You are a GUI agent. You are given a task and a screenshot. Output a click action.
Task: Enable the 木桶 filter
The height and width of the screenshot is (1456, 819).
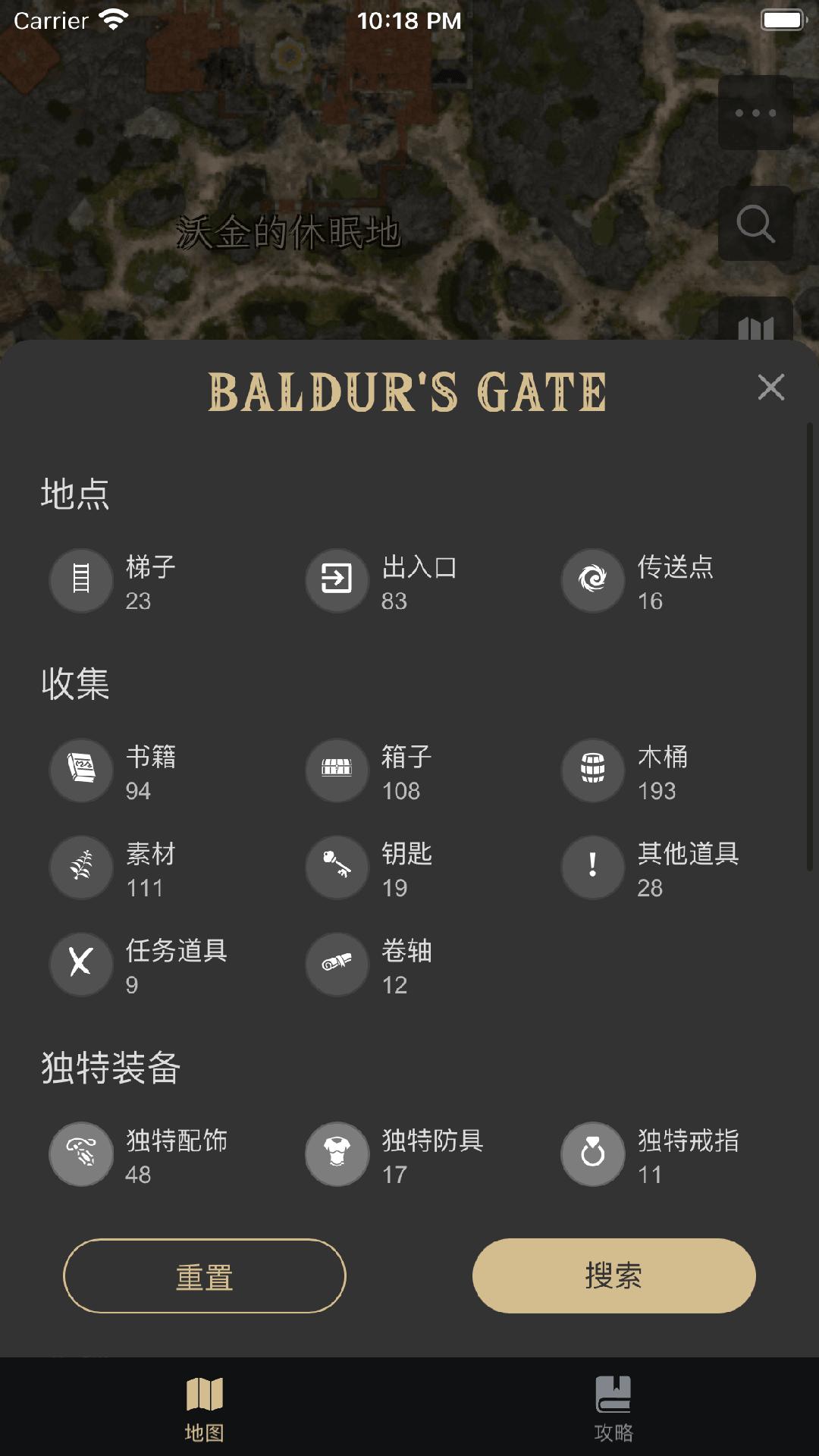593,770
